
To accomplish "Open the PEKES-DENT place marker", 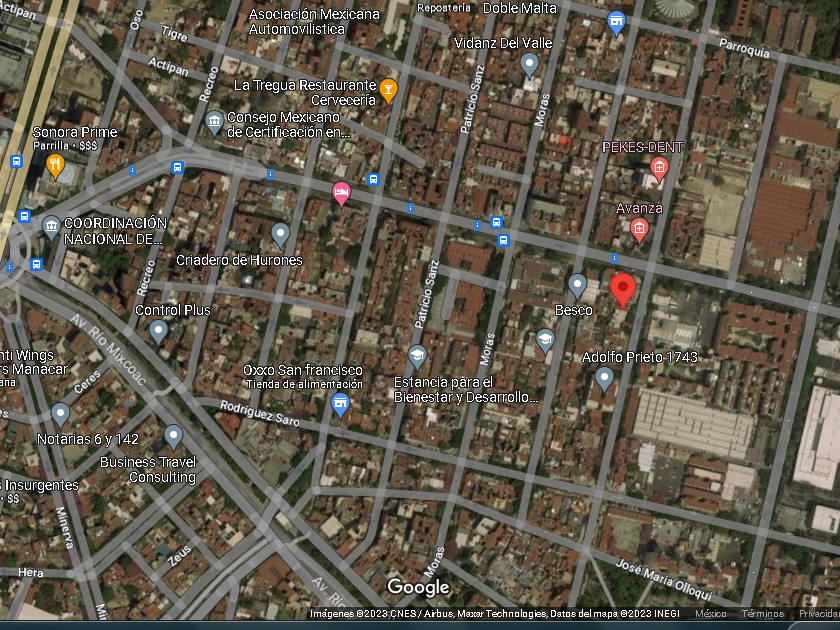I will point(659,169).
